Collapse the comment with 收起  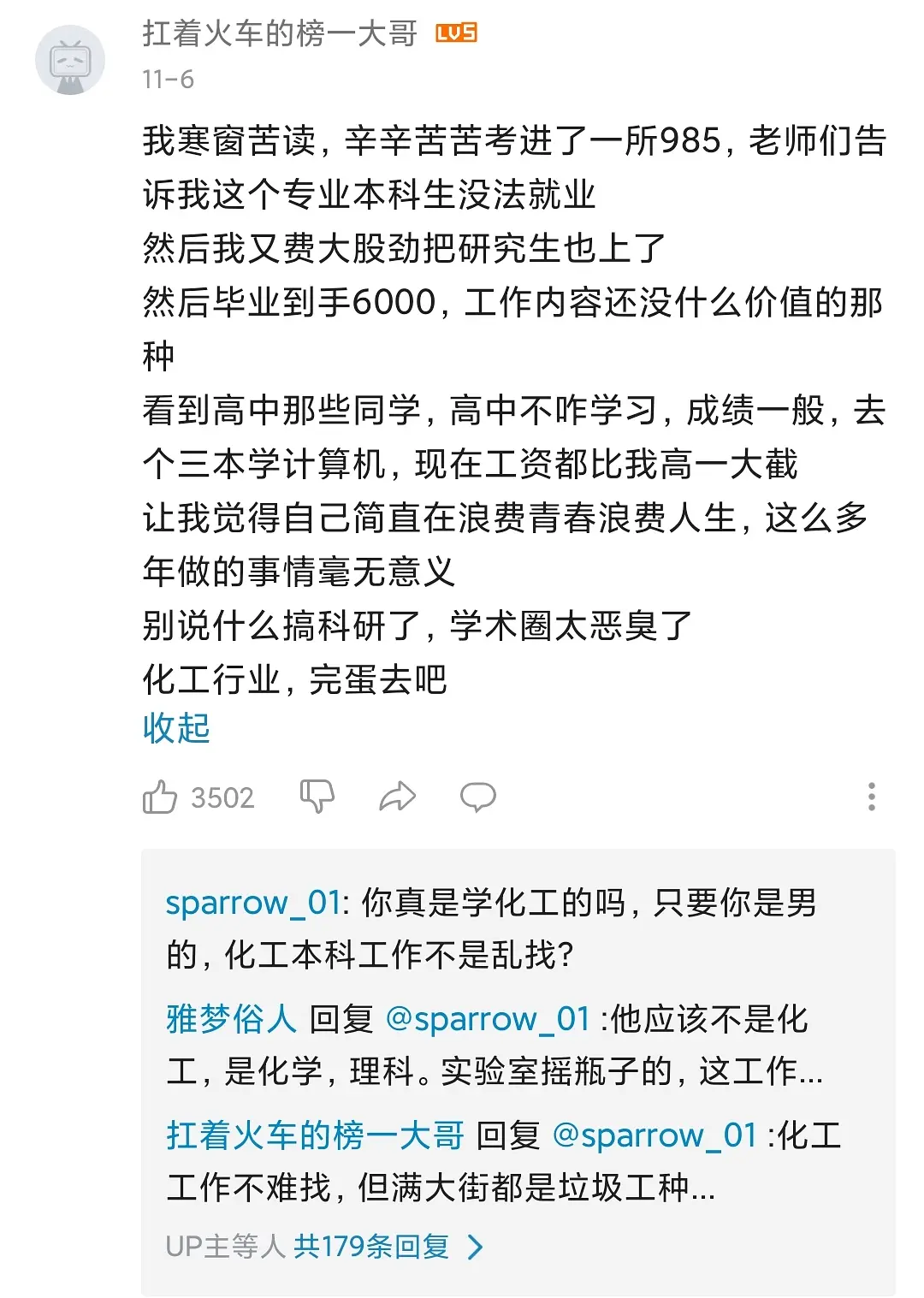point(176,728)
